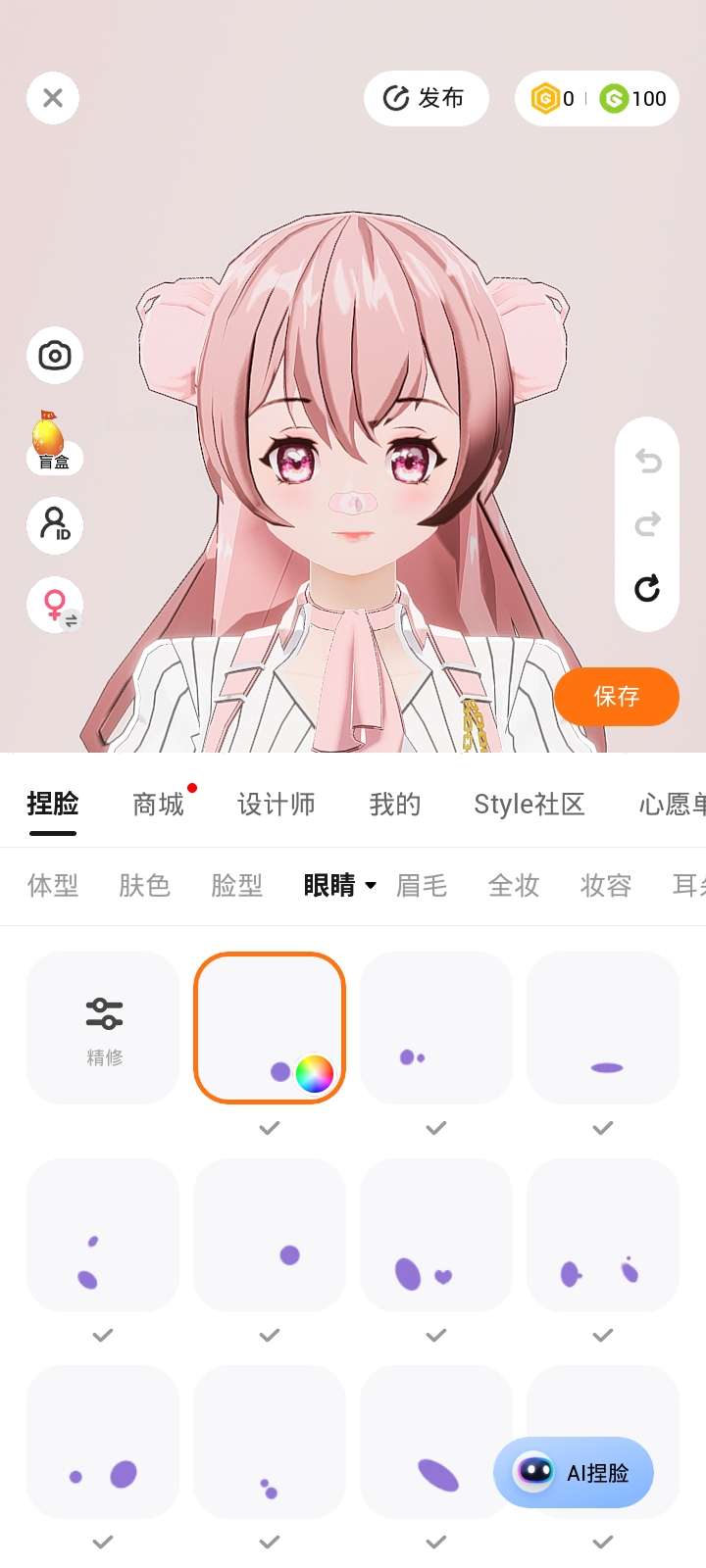Open the 盲盒 blind box
The width and height of the screenshot is (706, 1568).
point(53,442)
